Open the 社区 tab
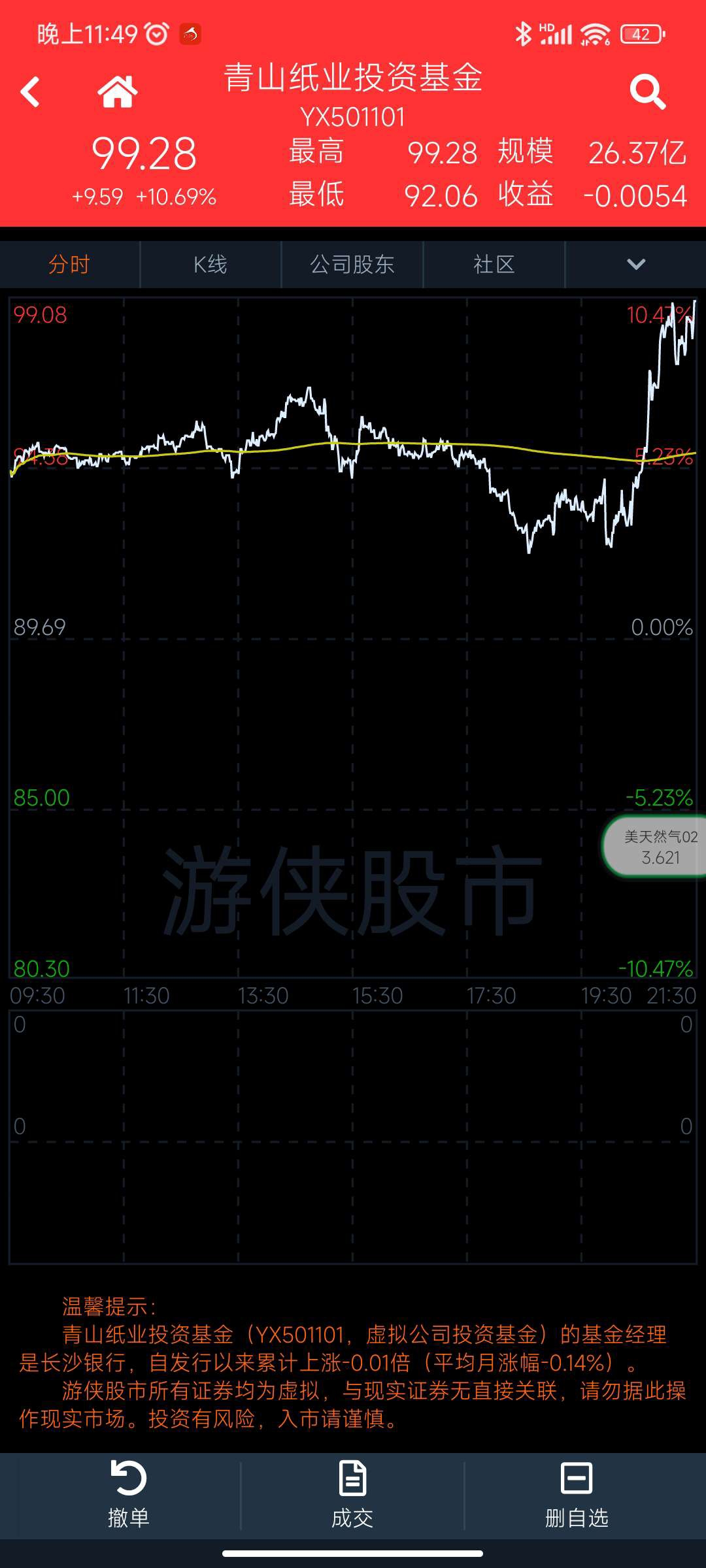 click(x=494, y=265)
